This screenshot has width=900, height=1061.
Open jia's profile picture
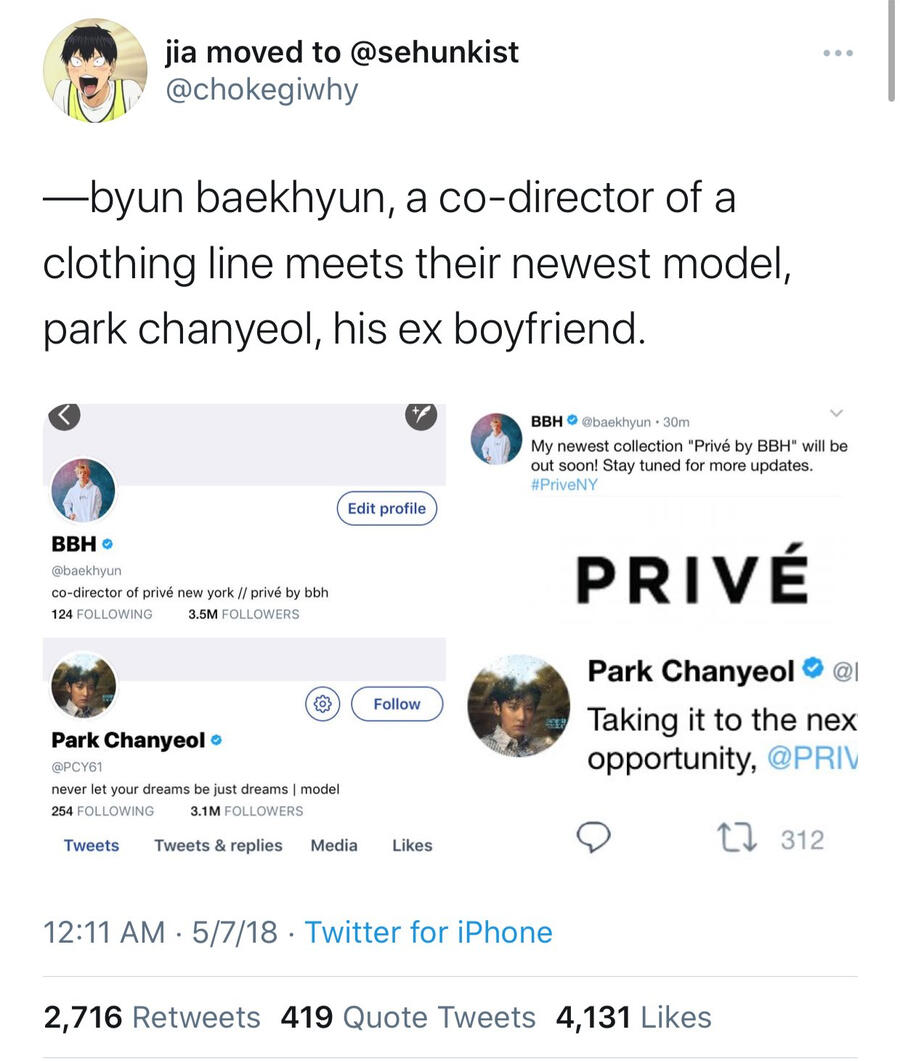point(95,69)
